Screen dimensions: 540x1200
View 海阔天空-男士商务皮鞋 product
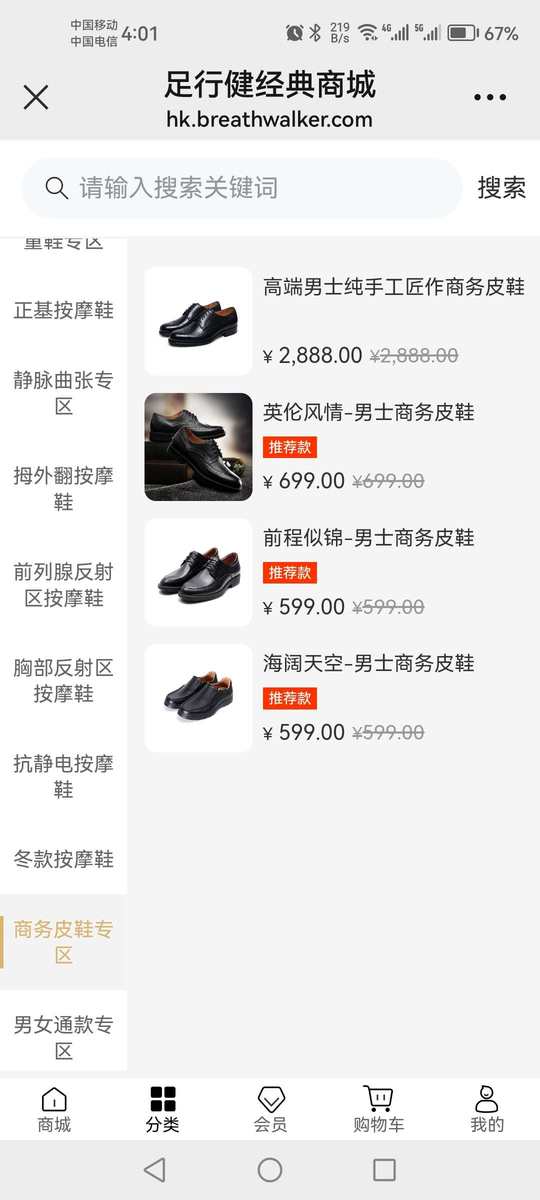click(x=336, y=698)
